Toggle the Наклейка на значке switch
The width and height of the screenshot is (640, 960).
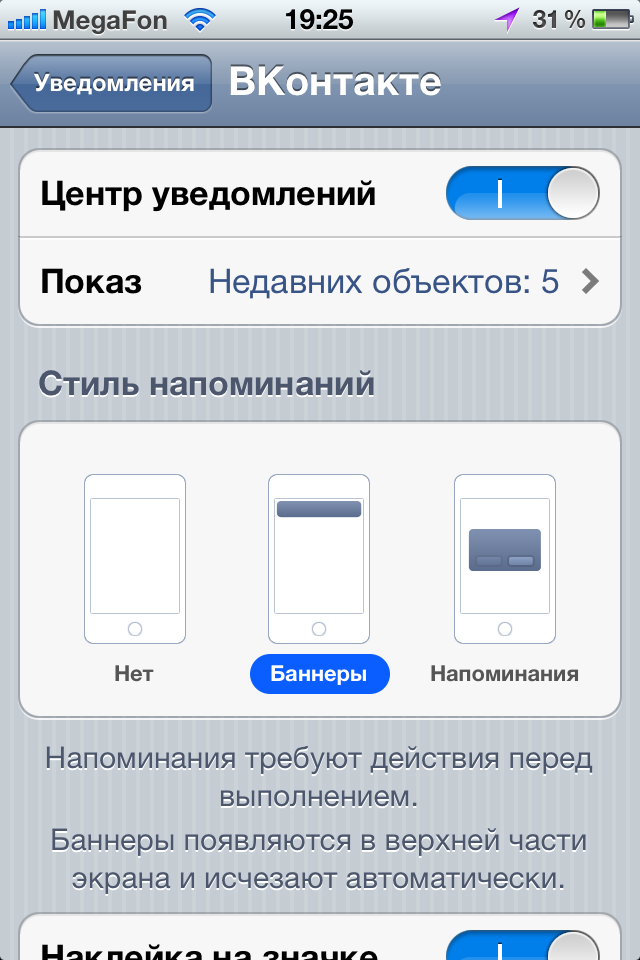coord(522,945)
